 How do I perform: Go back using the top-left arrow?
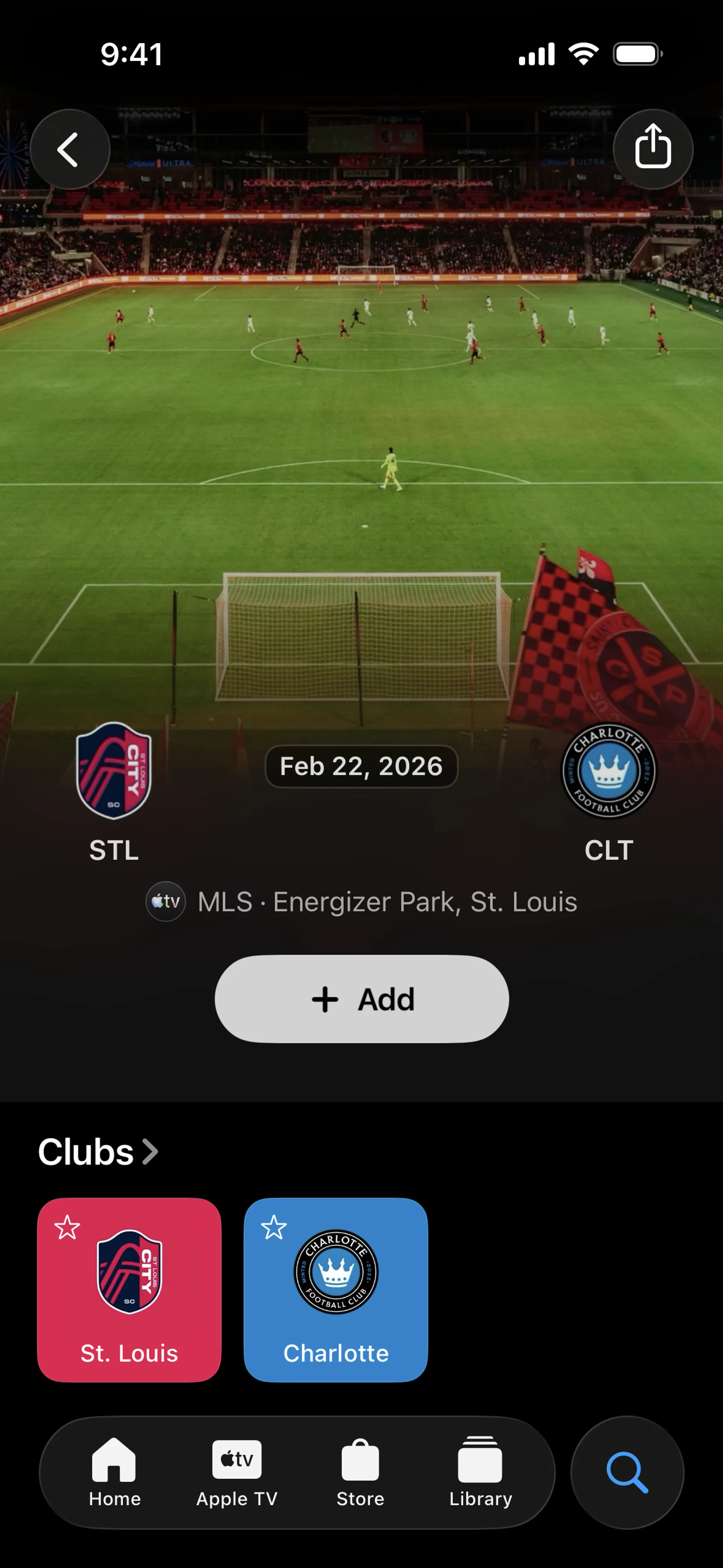(x=69, y=149)
